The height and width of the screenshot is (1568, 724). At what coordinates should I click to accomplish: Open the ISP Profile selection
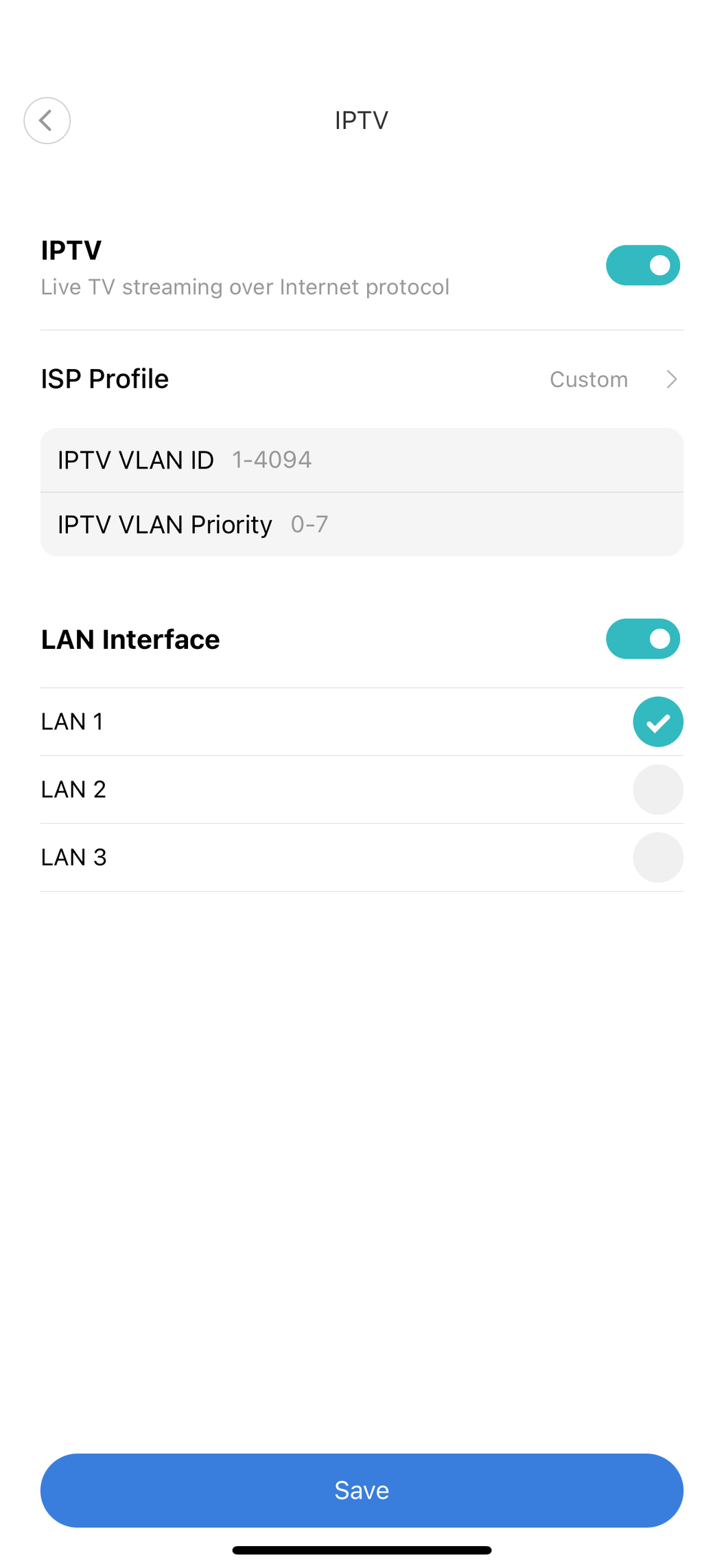tap(362, 379)
